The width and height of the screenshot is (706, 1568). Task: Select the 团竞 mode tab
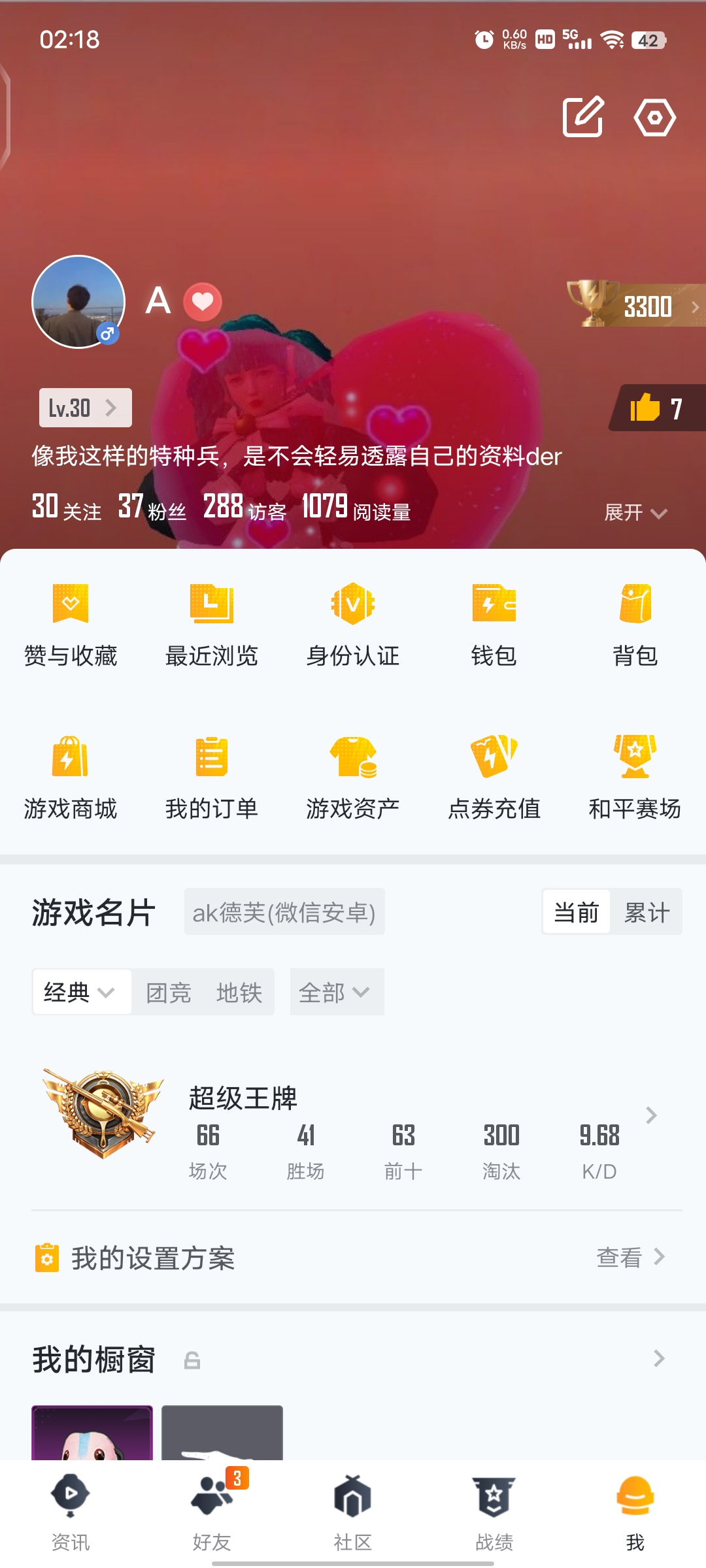pyautogui.click(x=168, y=993)
